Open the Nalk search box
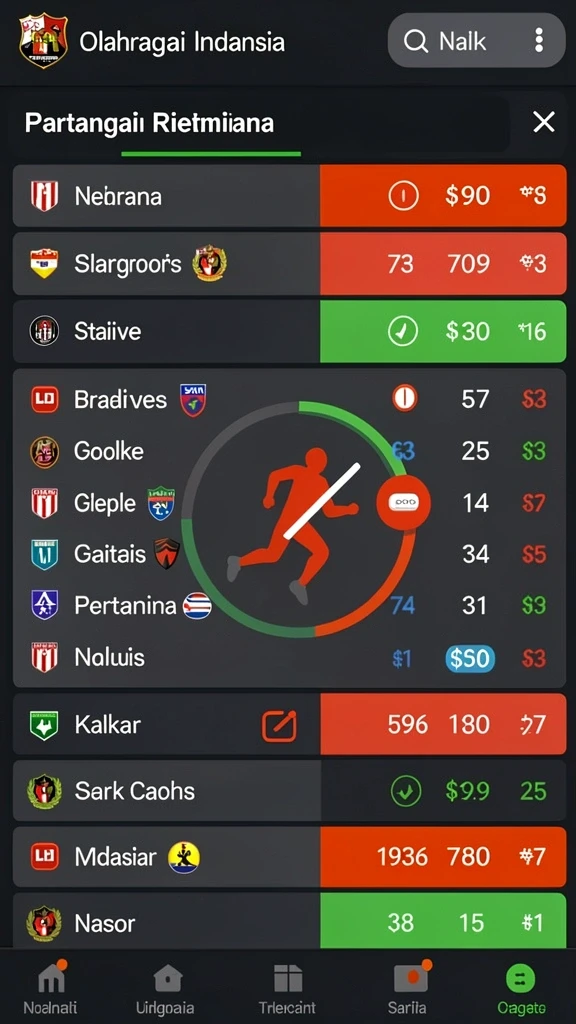The image size is (576, 1024). 457,40
